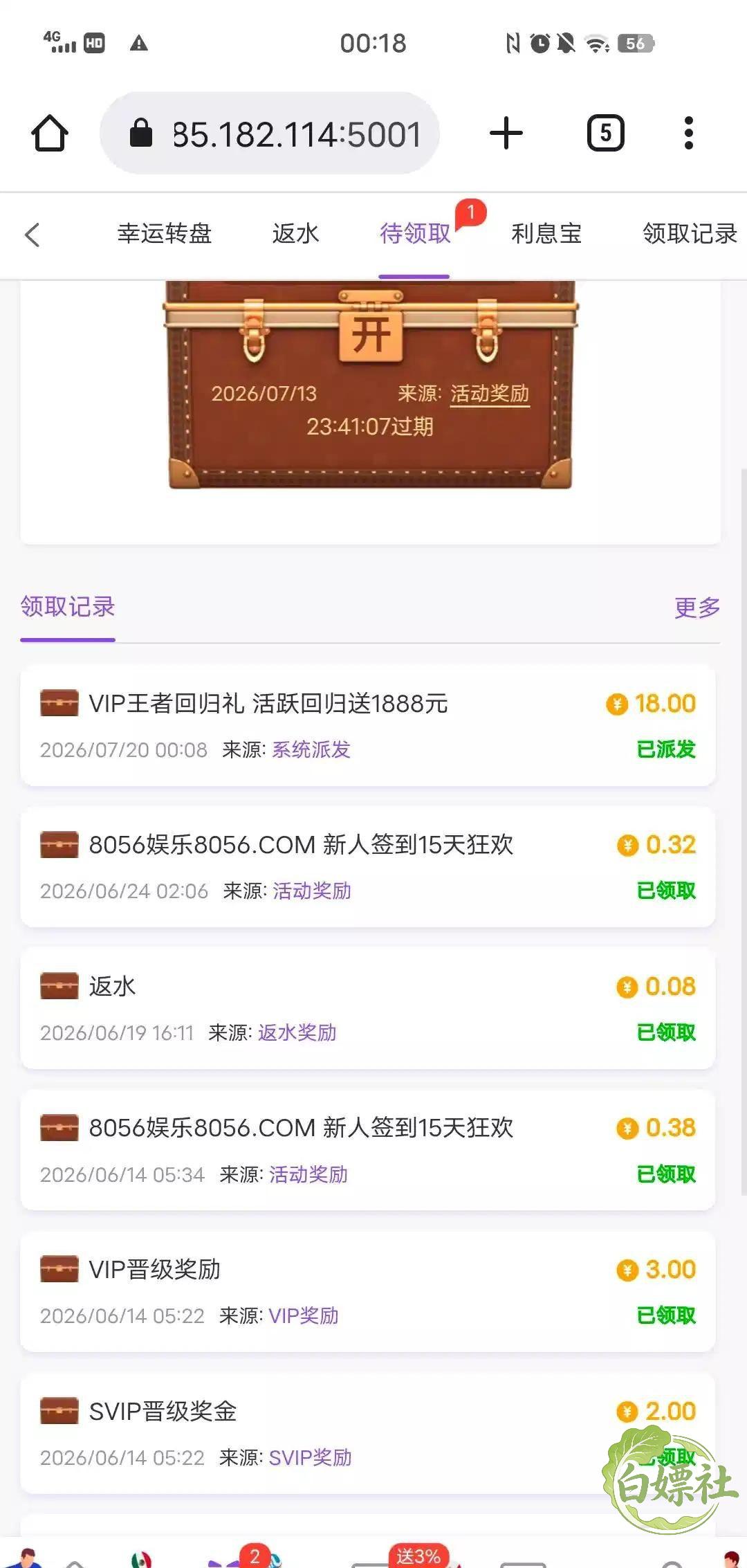Tap the address bar showing 85.182.114:5001
Screen dimensions: 747x1568
pyautogui.click(x=270, y=133)
